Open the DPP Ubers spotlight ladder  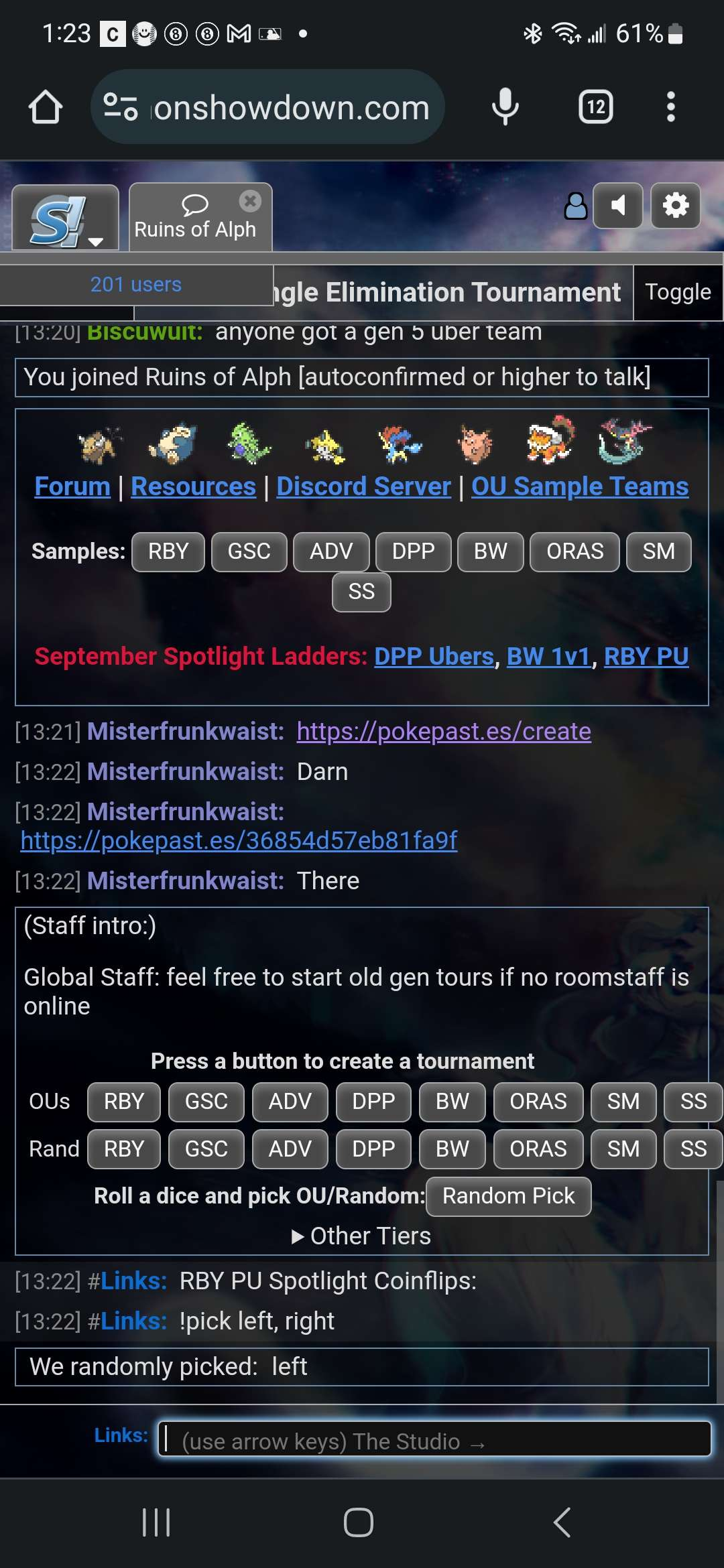coord(434,657)
